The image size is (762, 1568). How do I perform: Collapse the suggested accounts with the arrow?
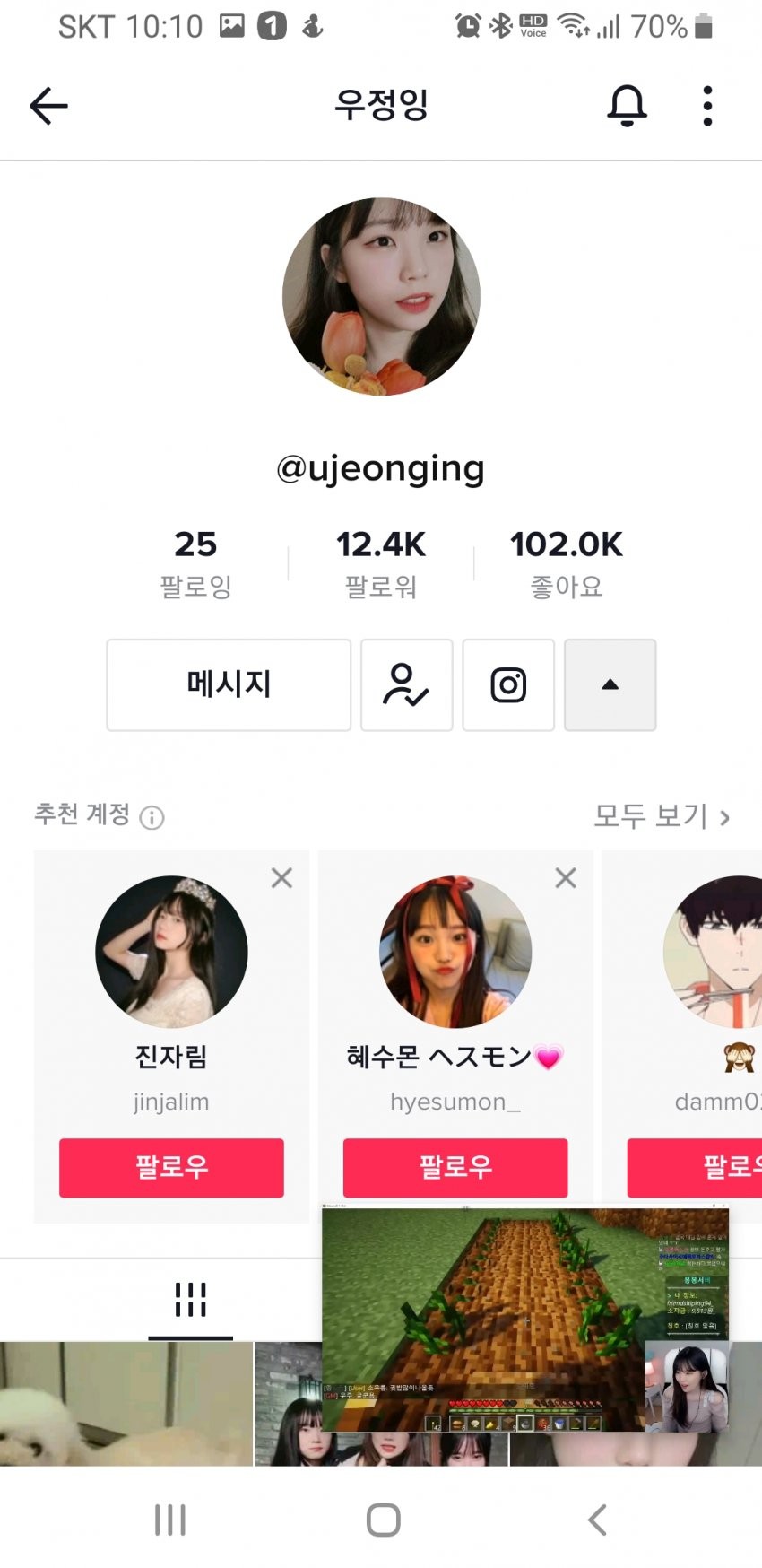pyautogui.click(x=610, y=685)
